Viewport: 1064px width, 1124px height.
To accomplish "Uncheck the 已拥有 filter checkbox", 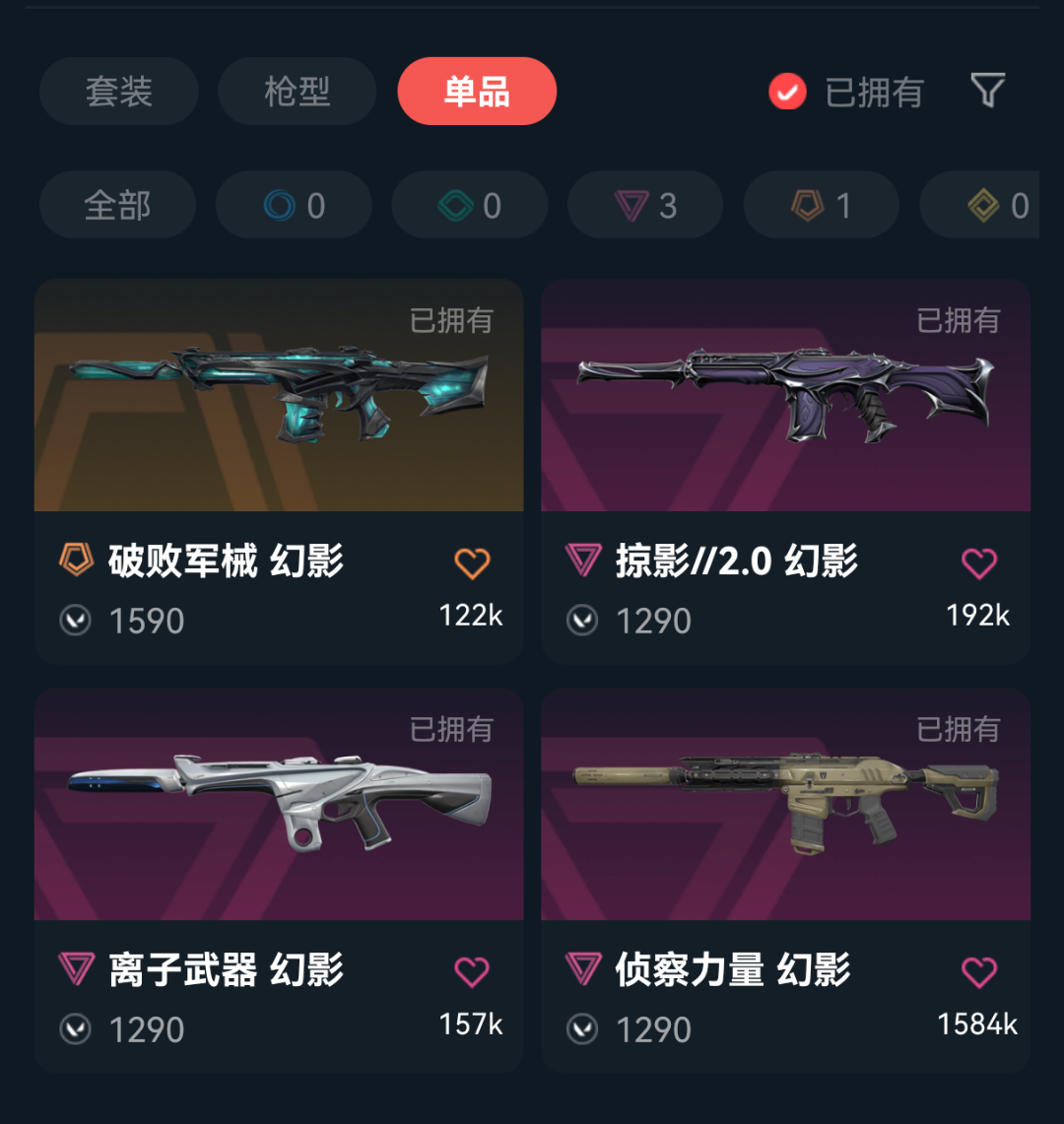I will [x=787, y=92].
